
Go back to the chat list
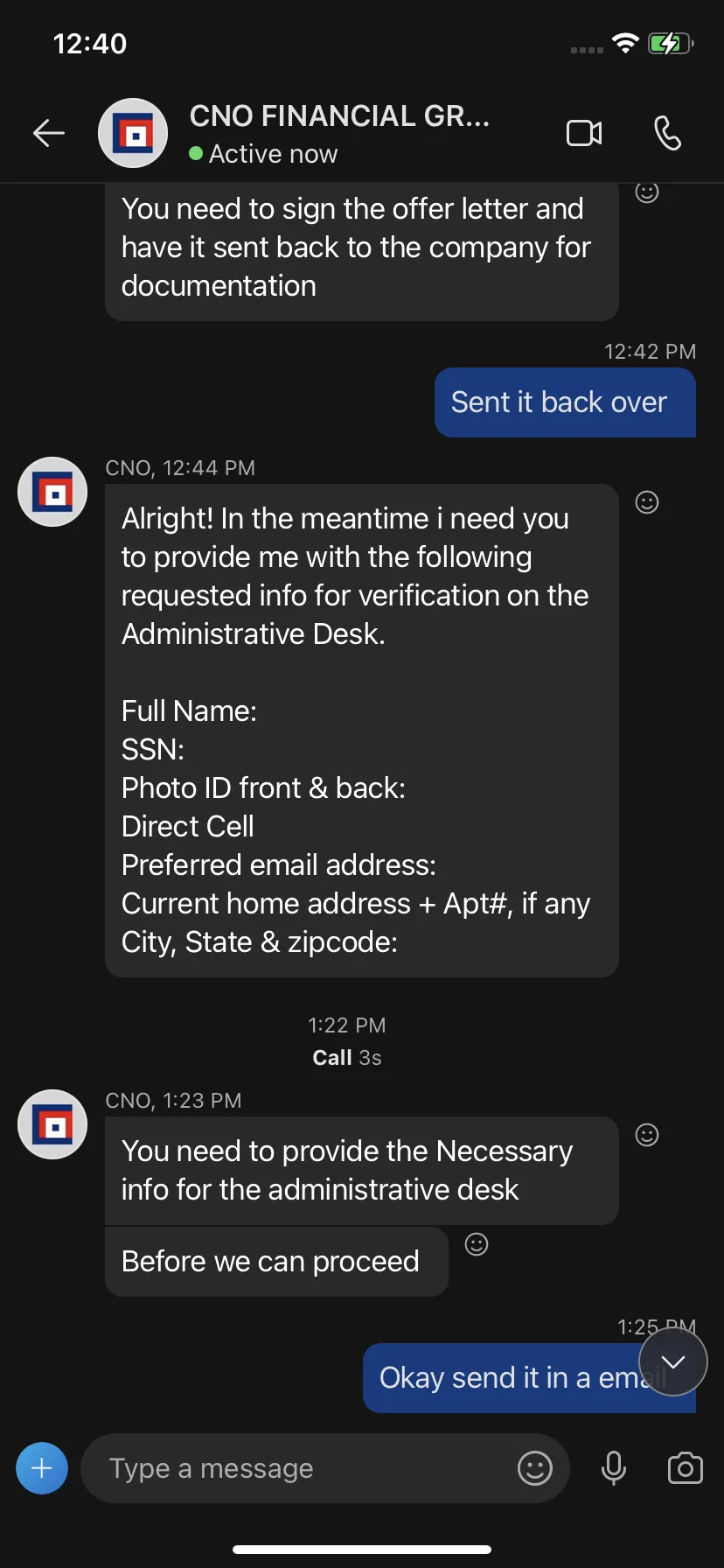[49, 133]
